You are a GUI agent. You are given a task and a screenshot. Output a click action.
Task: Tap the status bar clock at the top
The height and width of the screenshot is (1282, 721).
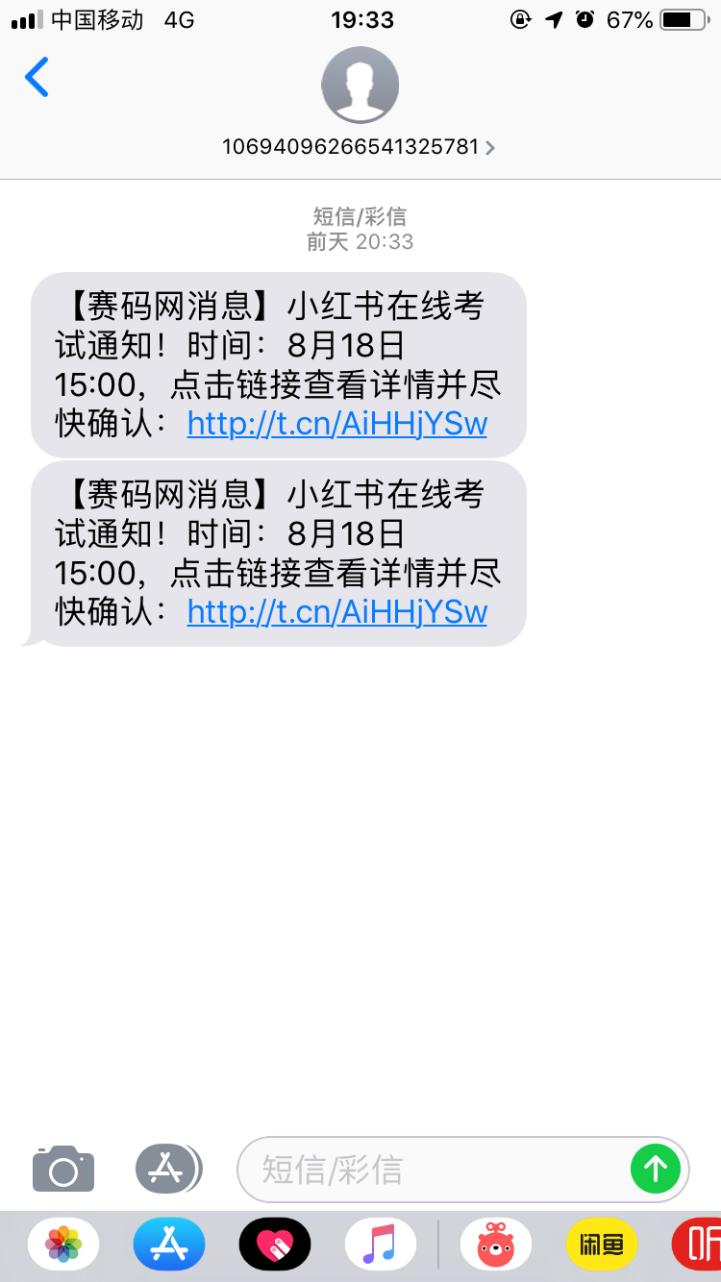360,18
